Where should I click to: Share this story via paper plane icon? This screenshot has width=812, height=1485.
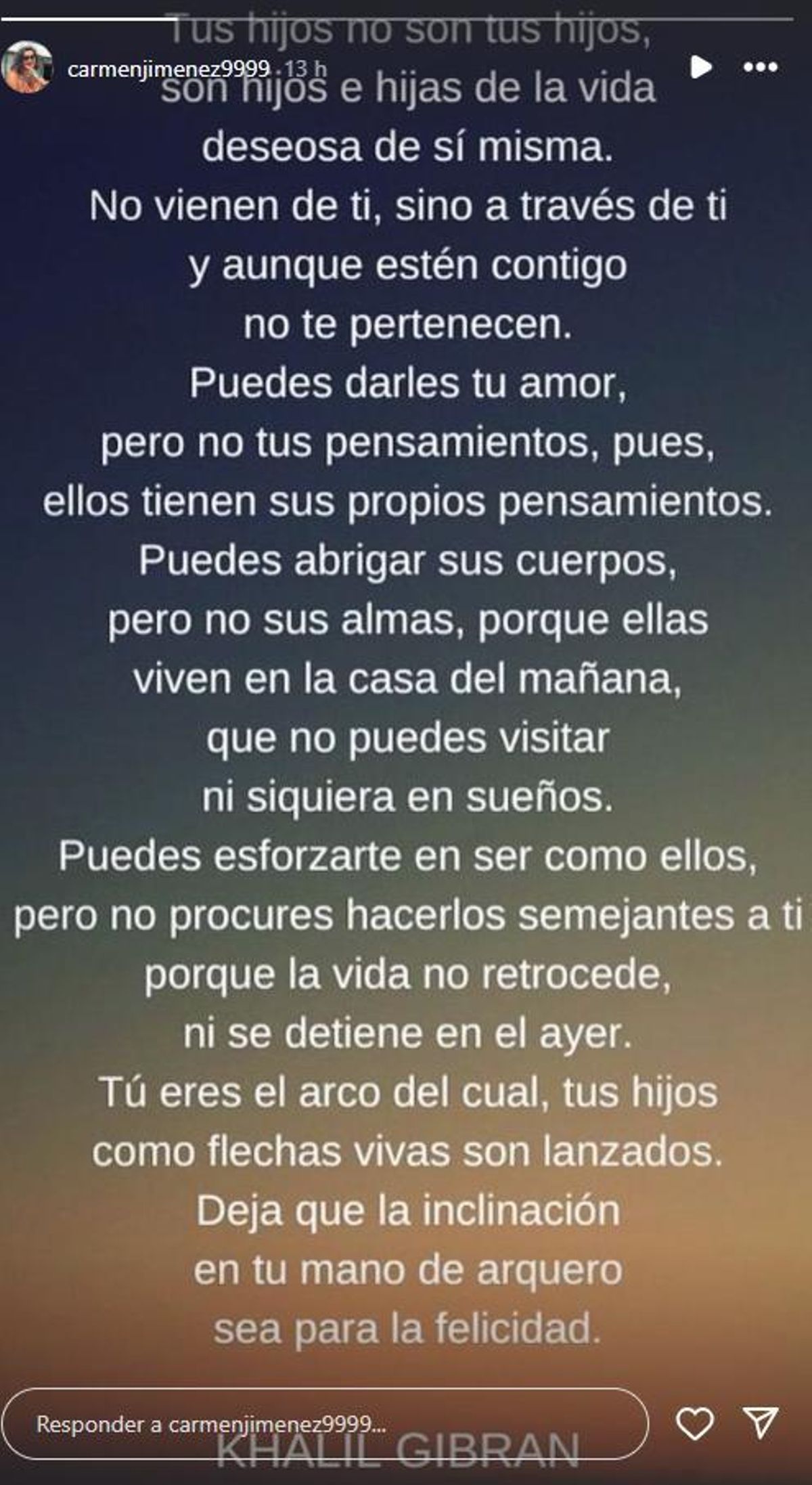pyautogui.click(x=761, y=1423)
